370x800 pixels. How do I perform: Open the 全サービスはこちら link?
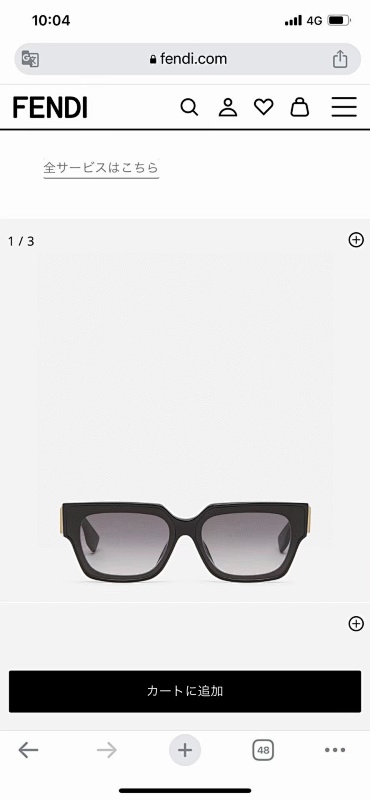coord(101,168)
